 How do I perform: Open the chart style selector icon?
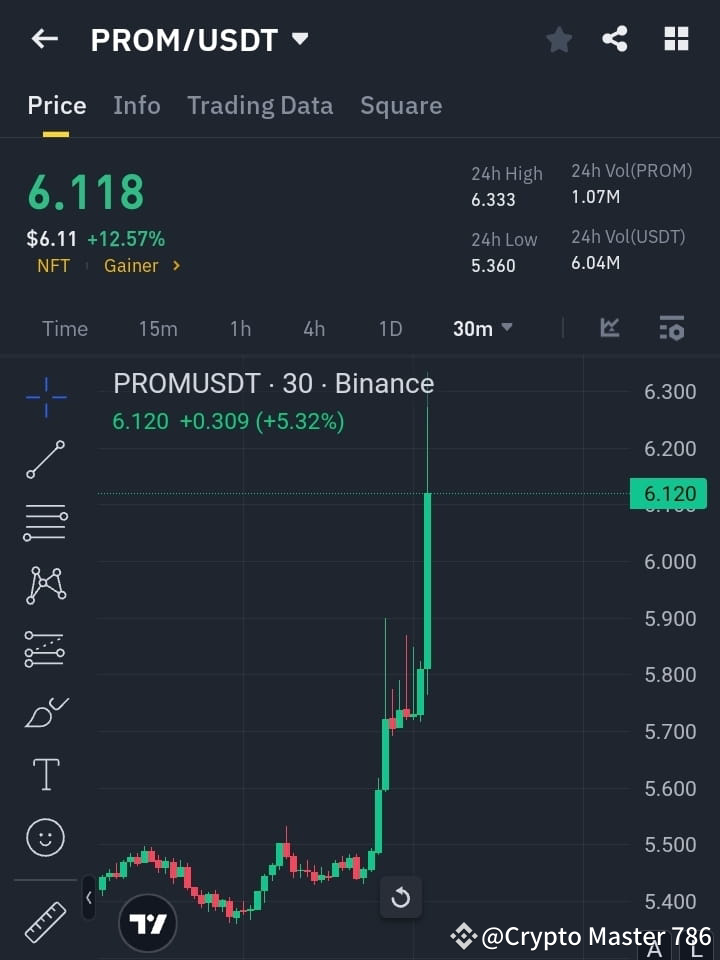610,328
